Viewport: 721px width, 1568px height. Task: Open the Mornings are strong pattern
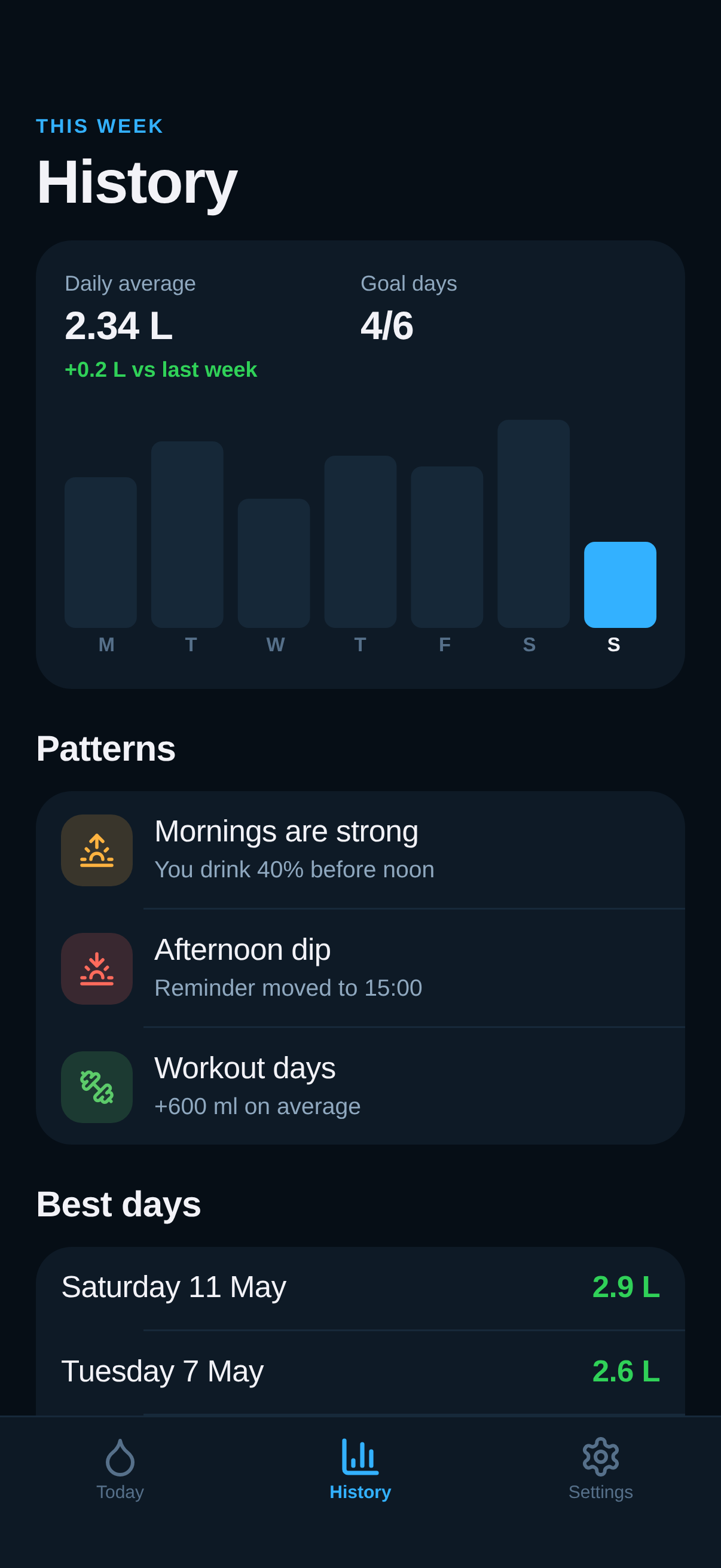[360, 850]
